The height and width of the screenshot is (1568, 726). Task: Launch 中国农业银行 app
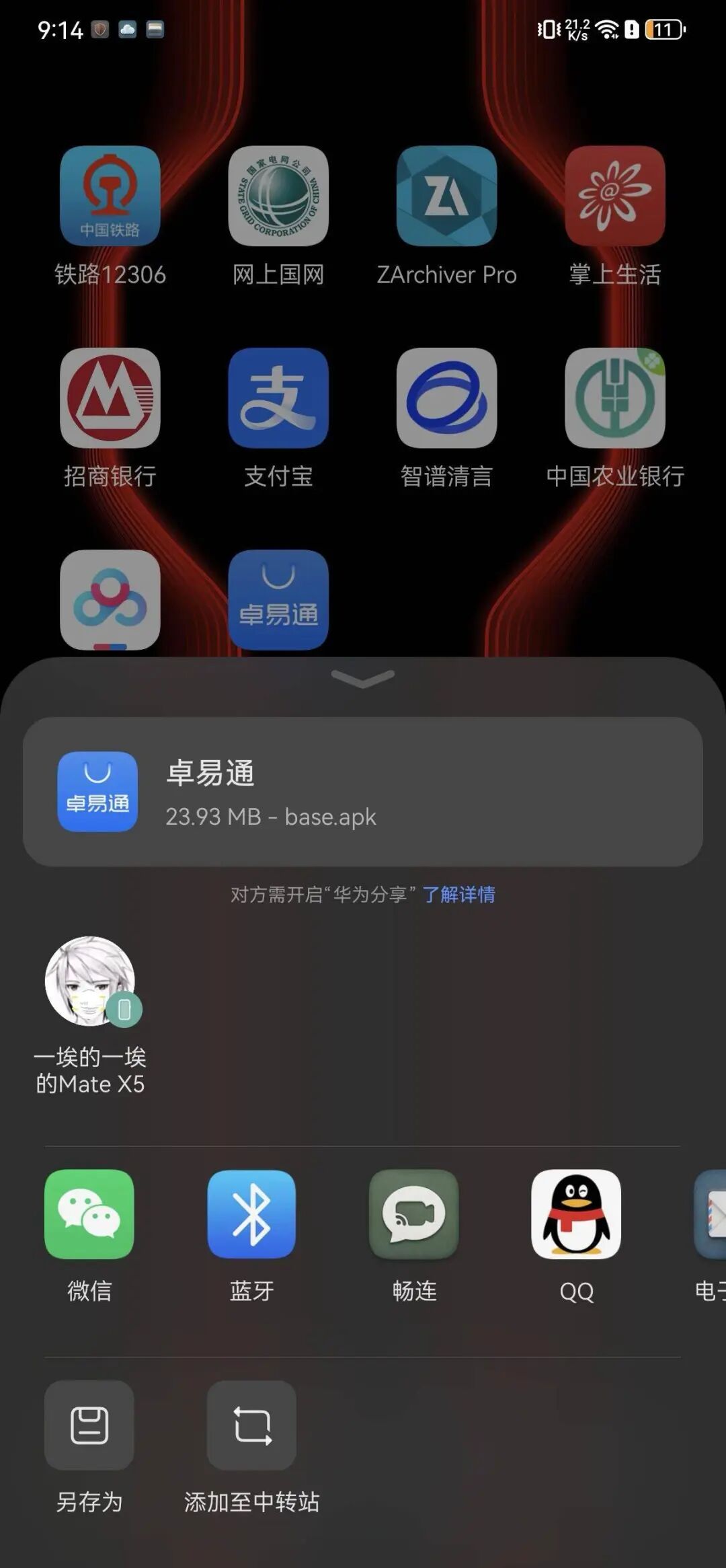tap(614, 398)
